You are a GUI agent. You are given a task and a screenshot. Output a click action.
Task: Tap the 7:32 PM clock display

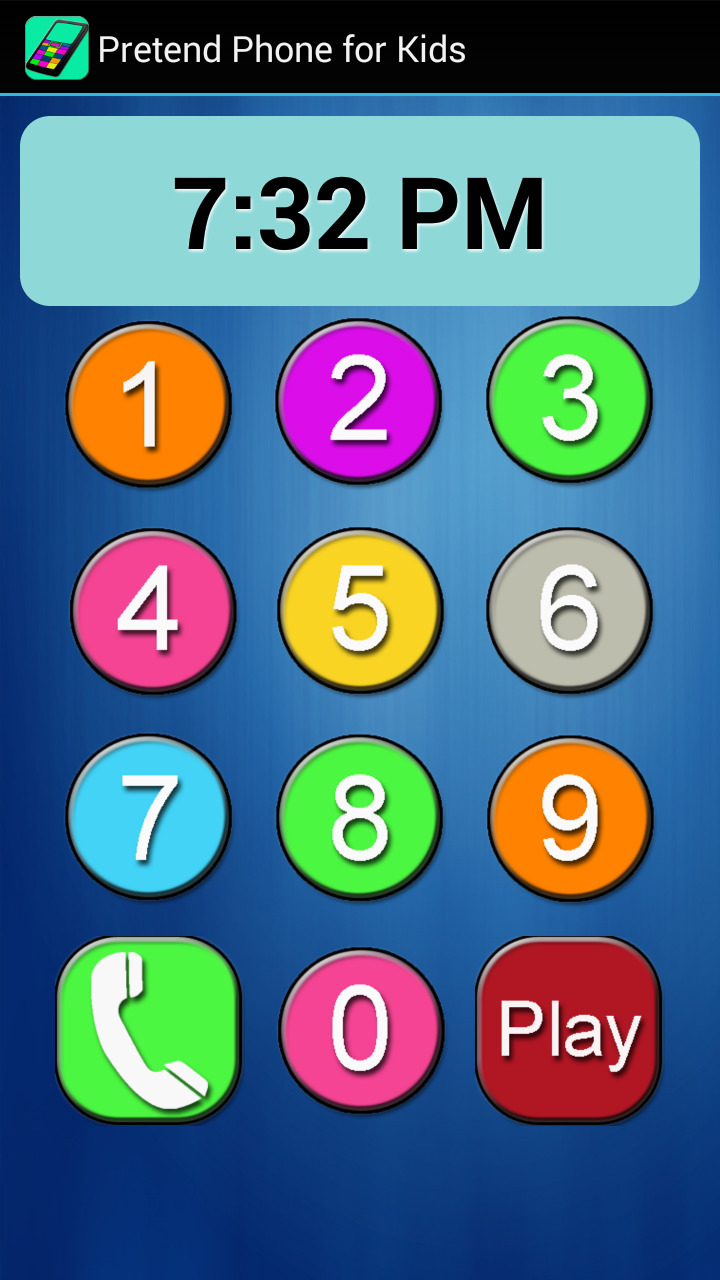[360, 208]
